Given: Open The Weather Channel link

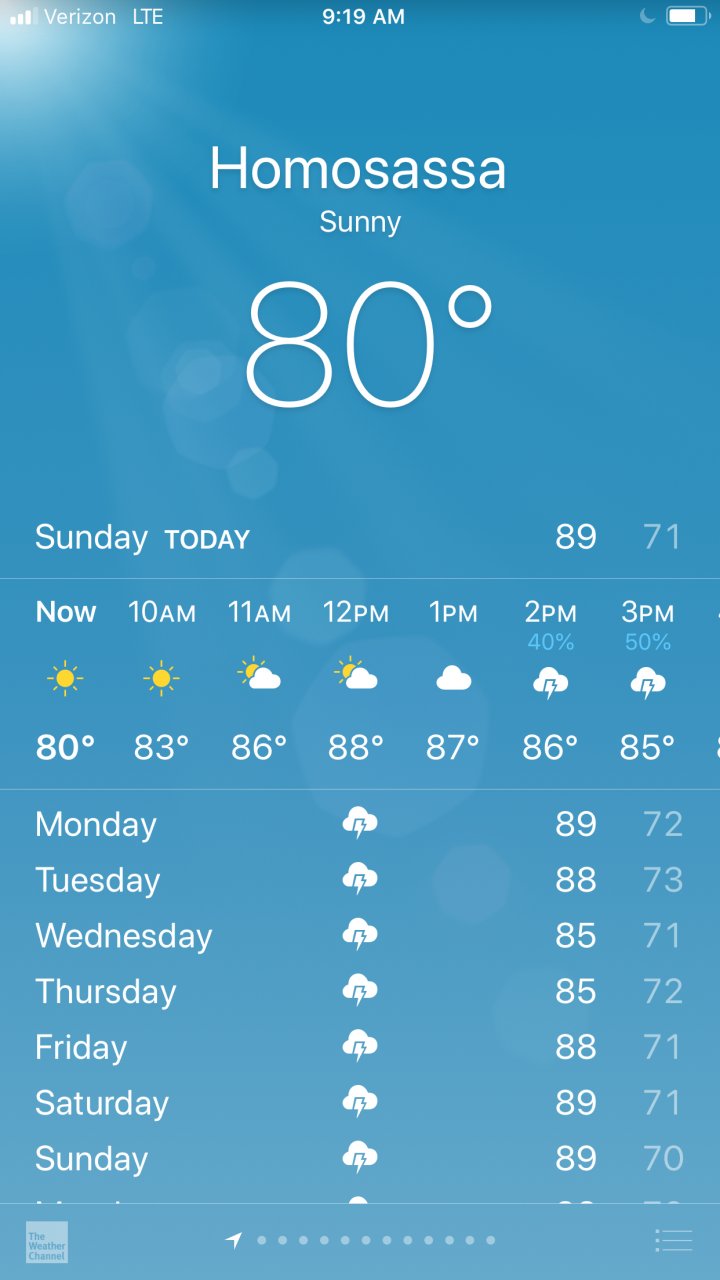Looking at the screenshot, I should pos(47,1242).
